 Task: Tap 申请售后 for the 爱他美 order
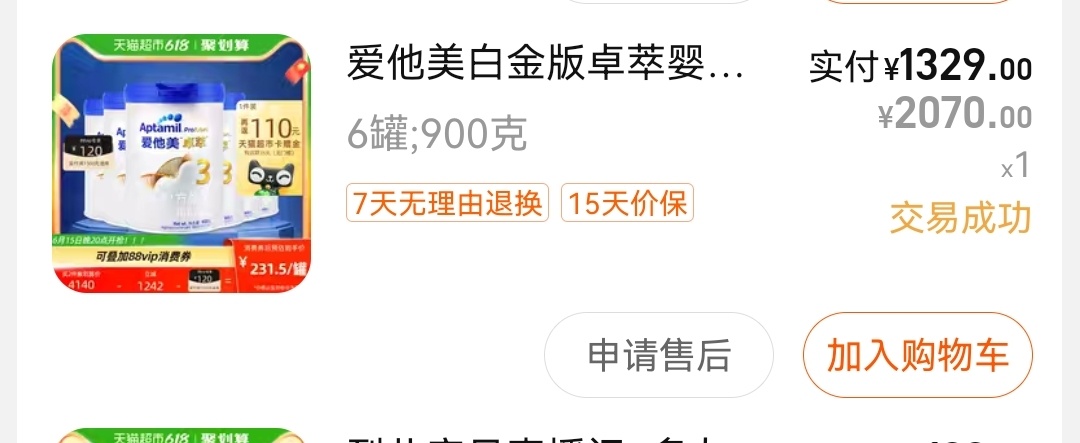point(658,355)
